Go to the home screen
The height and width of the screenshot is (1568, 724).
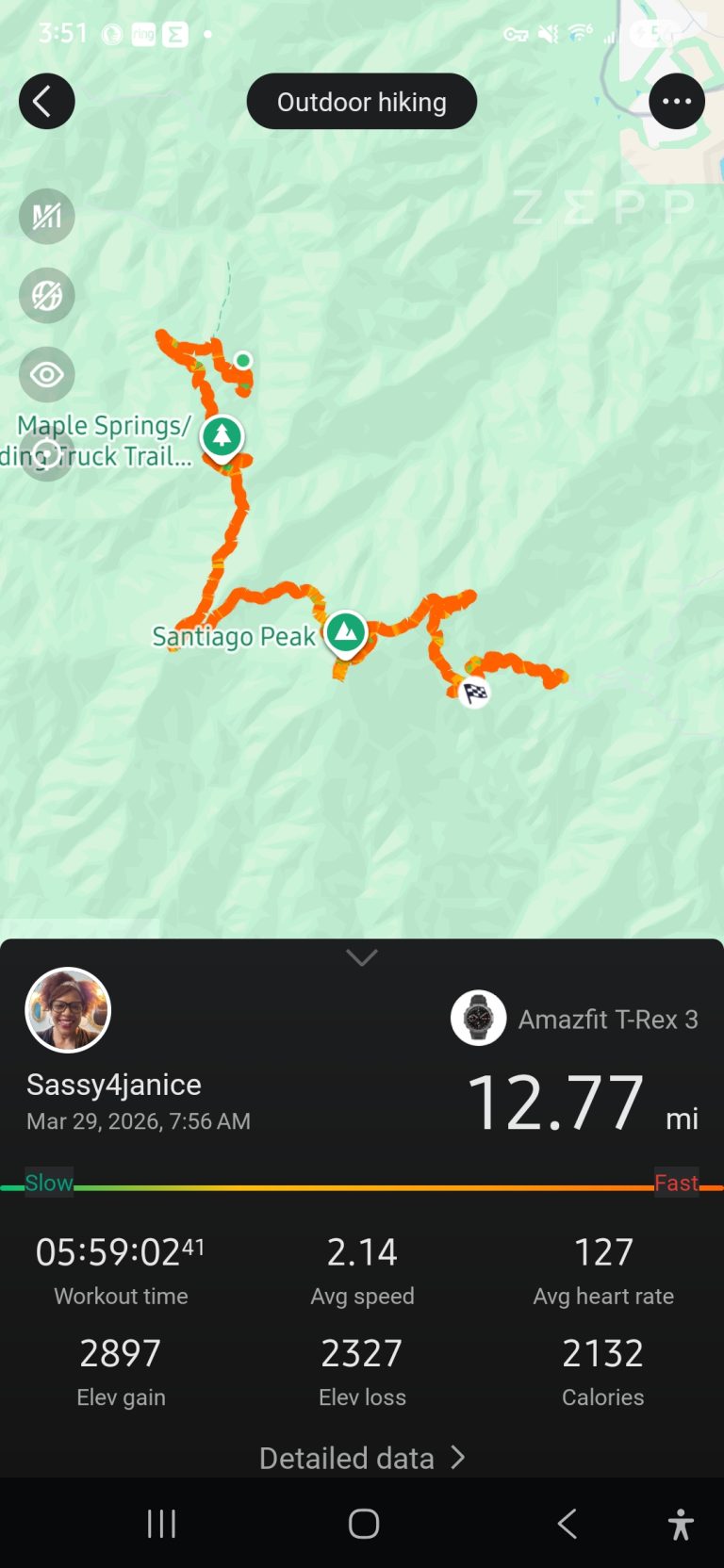coord(363,1524)
